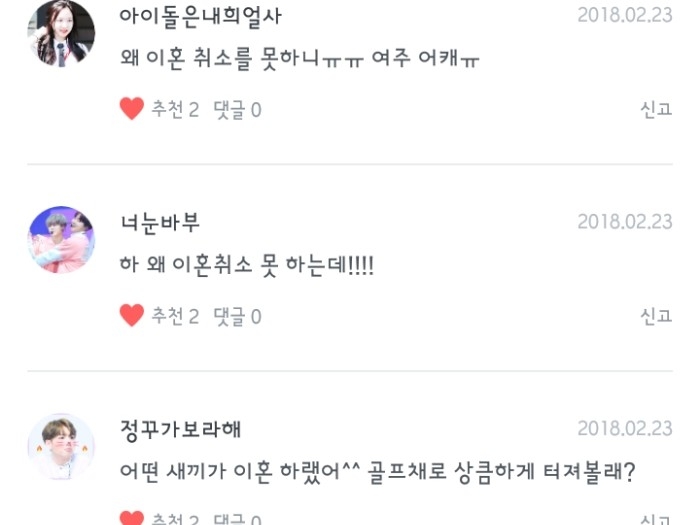Tap the username 아이돌은내희얼사
The image size is (700, 525).
tap(200, 17)
